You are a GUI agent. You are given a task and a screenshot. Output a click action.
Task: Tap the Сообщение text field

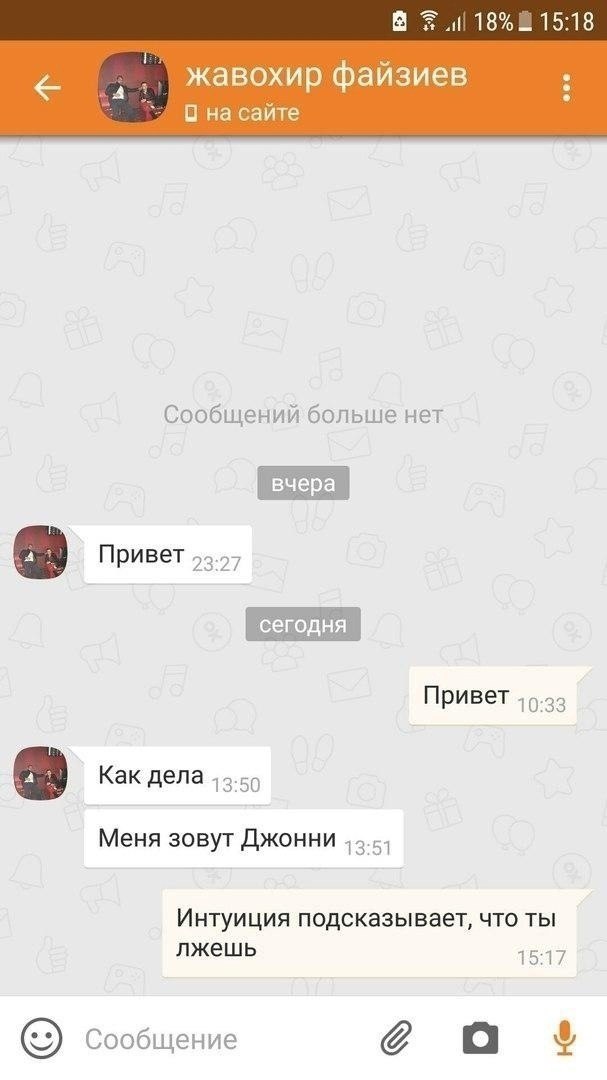[220, 1039]
